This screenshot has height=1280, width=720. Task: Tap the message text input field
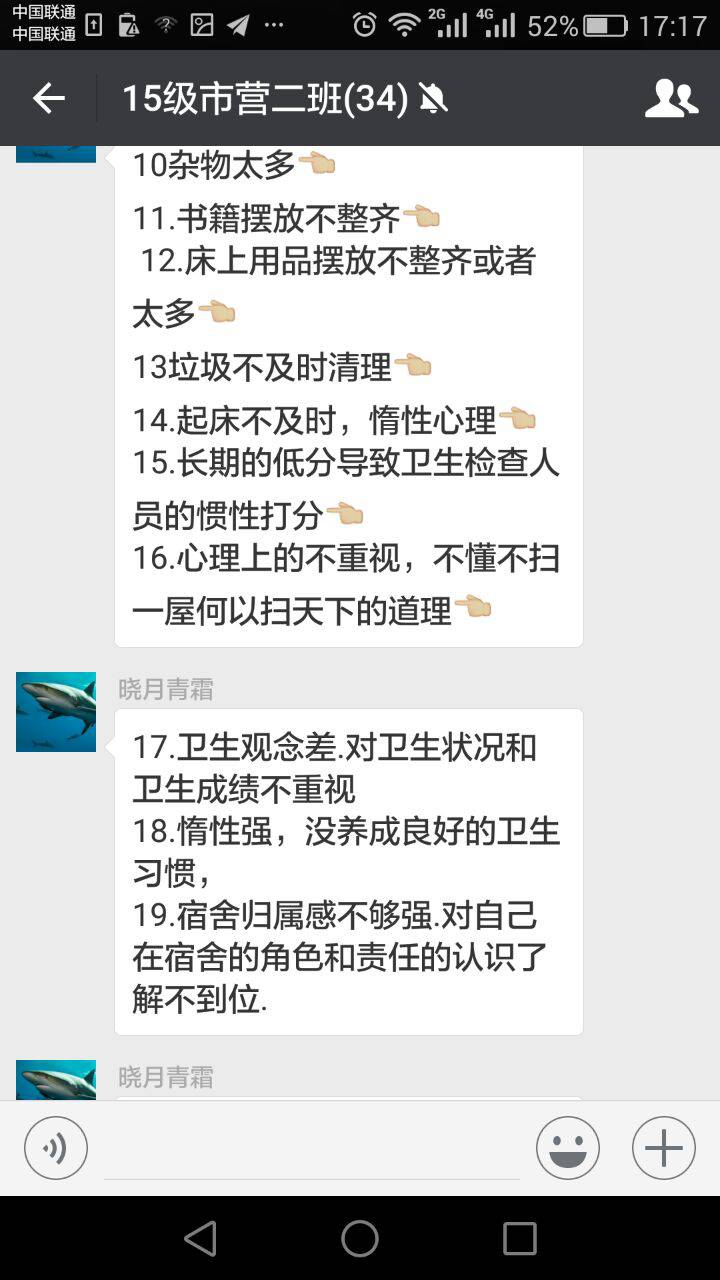312,1150
